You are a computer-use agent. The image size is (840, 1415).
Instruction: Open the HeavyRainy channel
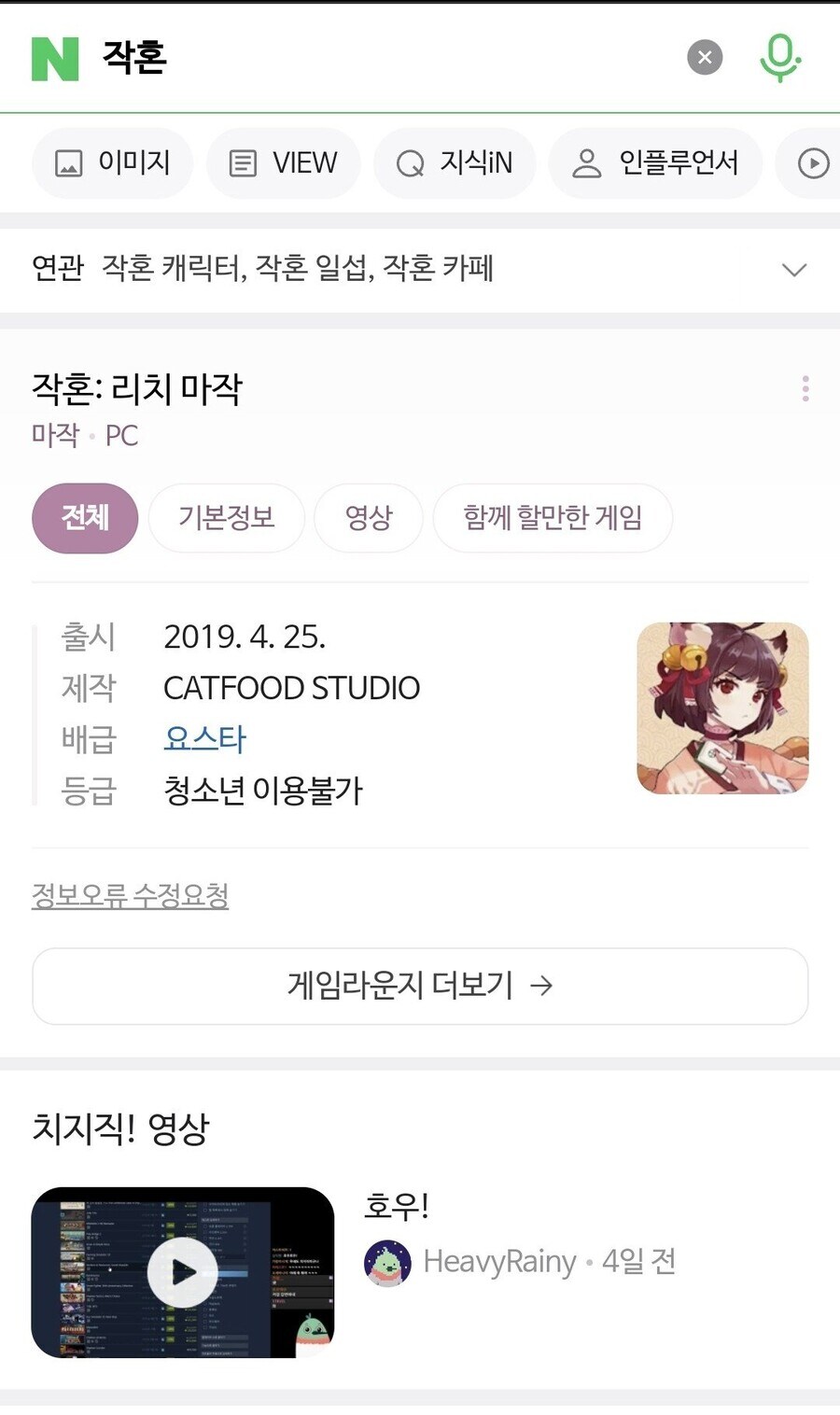point(498,1262)
